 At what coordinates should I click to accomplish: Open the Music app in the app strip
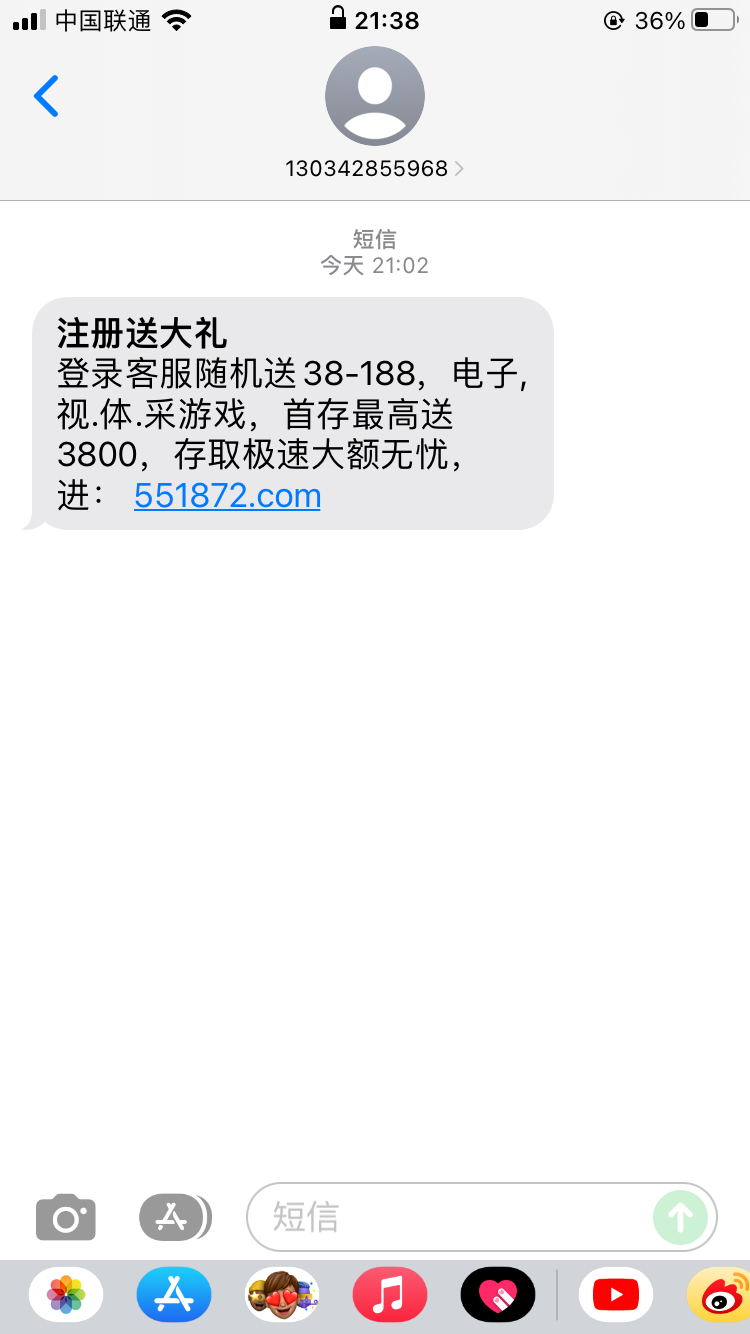coord(390,1295)
